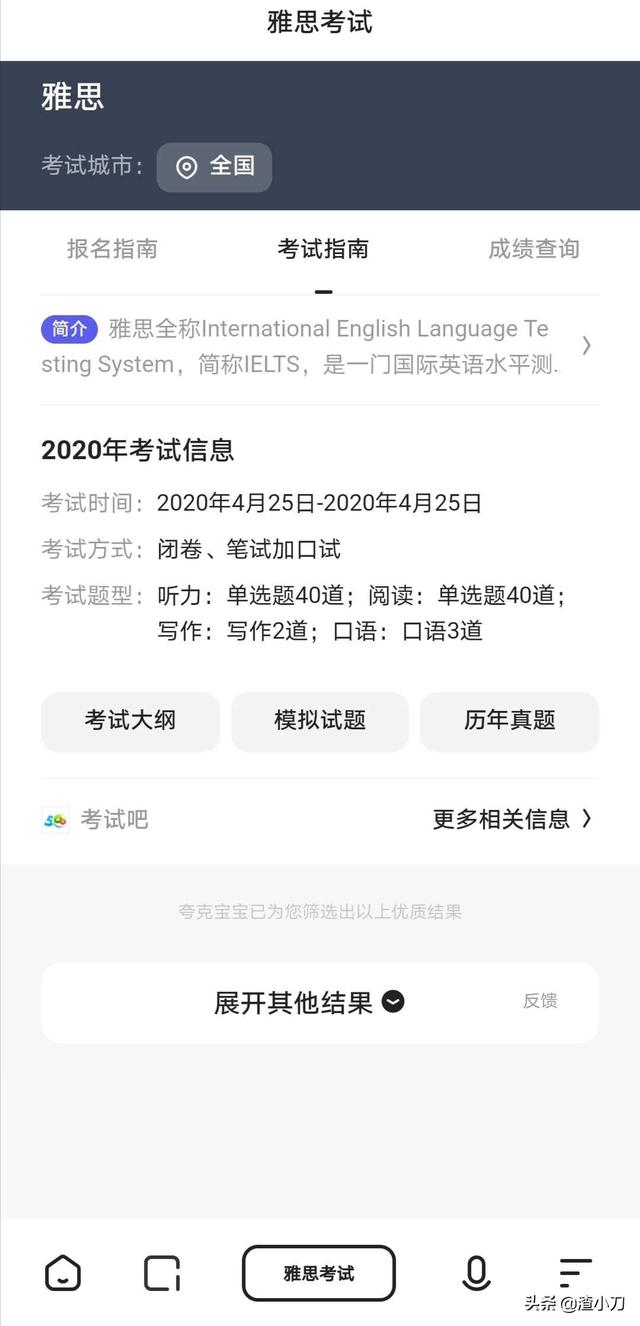Go to the browser home icon
This screenshot has width=640, height=1326.
click(x=63, y=1273)
